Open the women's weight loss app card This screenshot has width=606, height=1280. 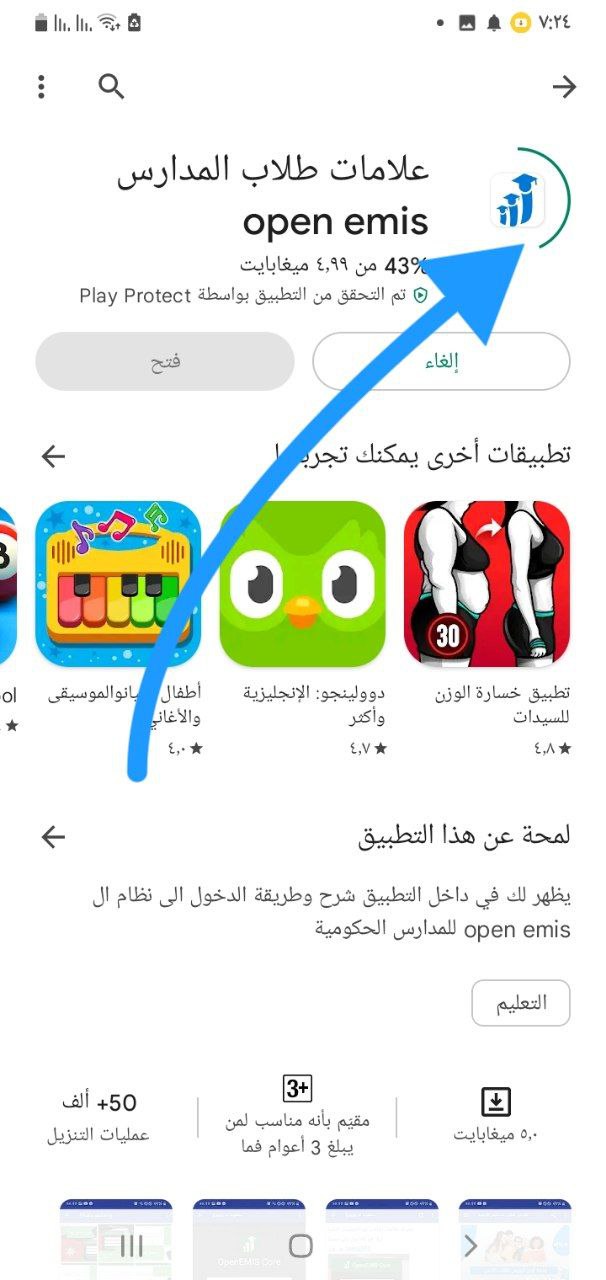pyautogui.click(x=487, y=584)
